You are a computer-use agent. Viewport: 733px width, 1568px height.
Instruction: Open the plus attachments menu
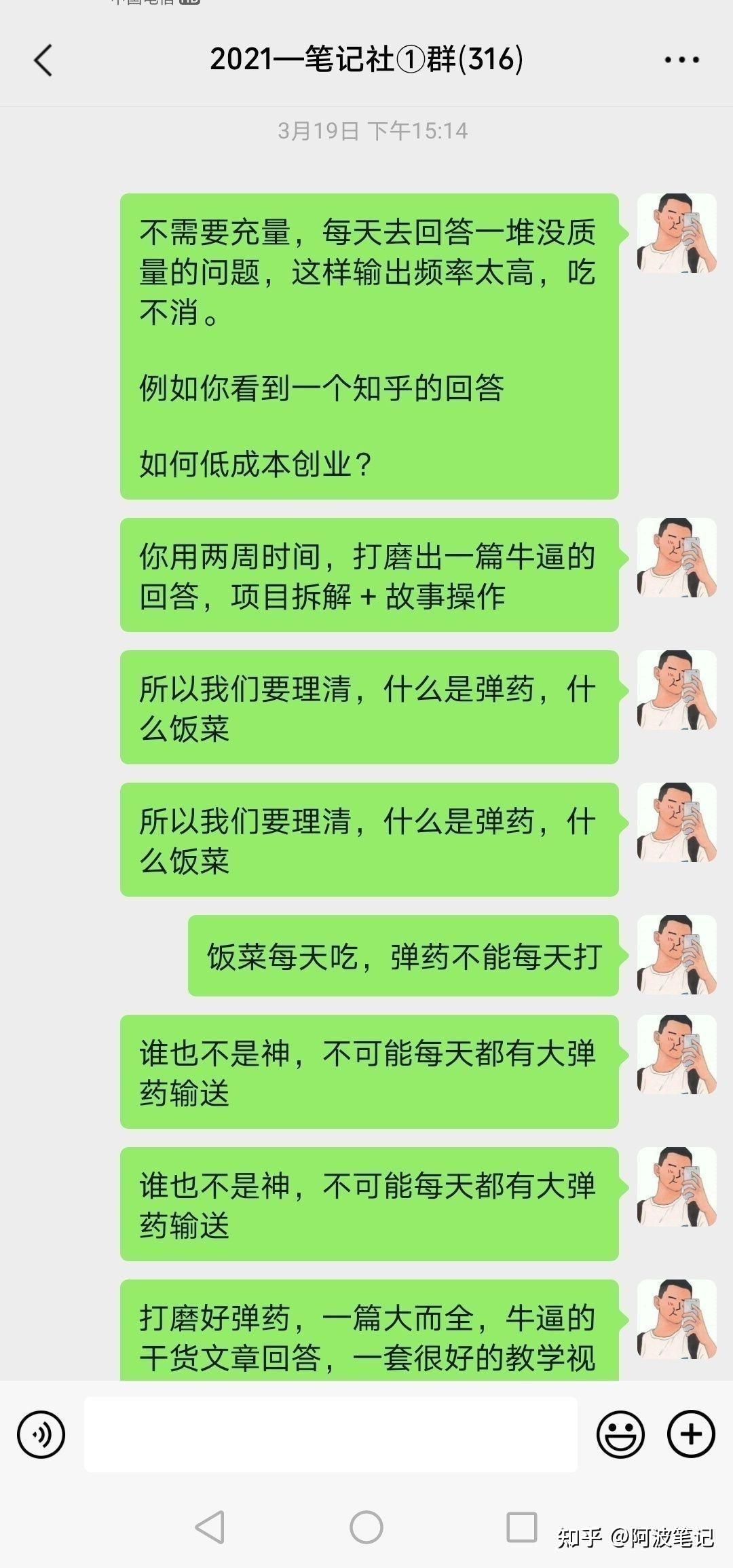[x=691, y=1434]
